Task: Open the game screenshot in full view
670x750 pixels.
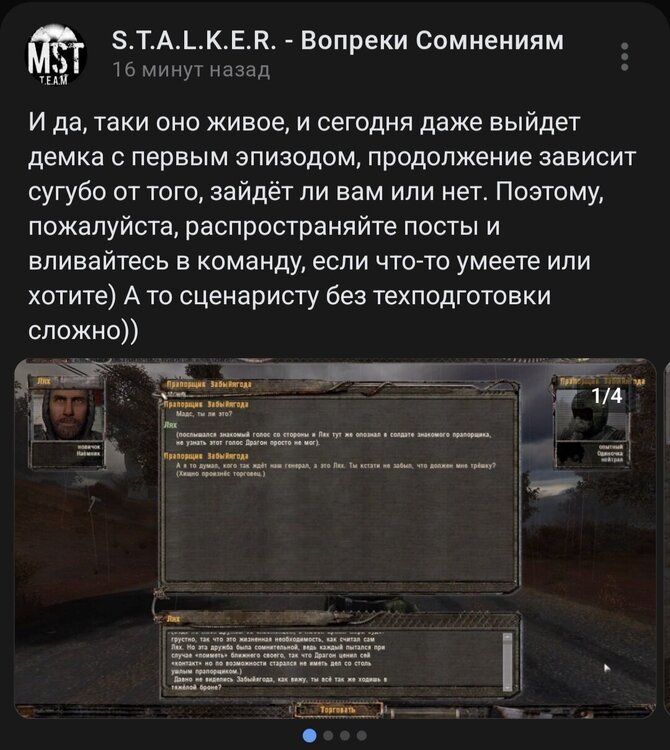Action: point(335,538)
